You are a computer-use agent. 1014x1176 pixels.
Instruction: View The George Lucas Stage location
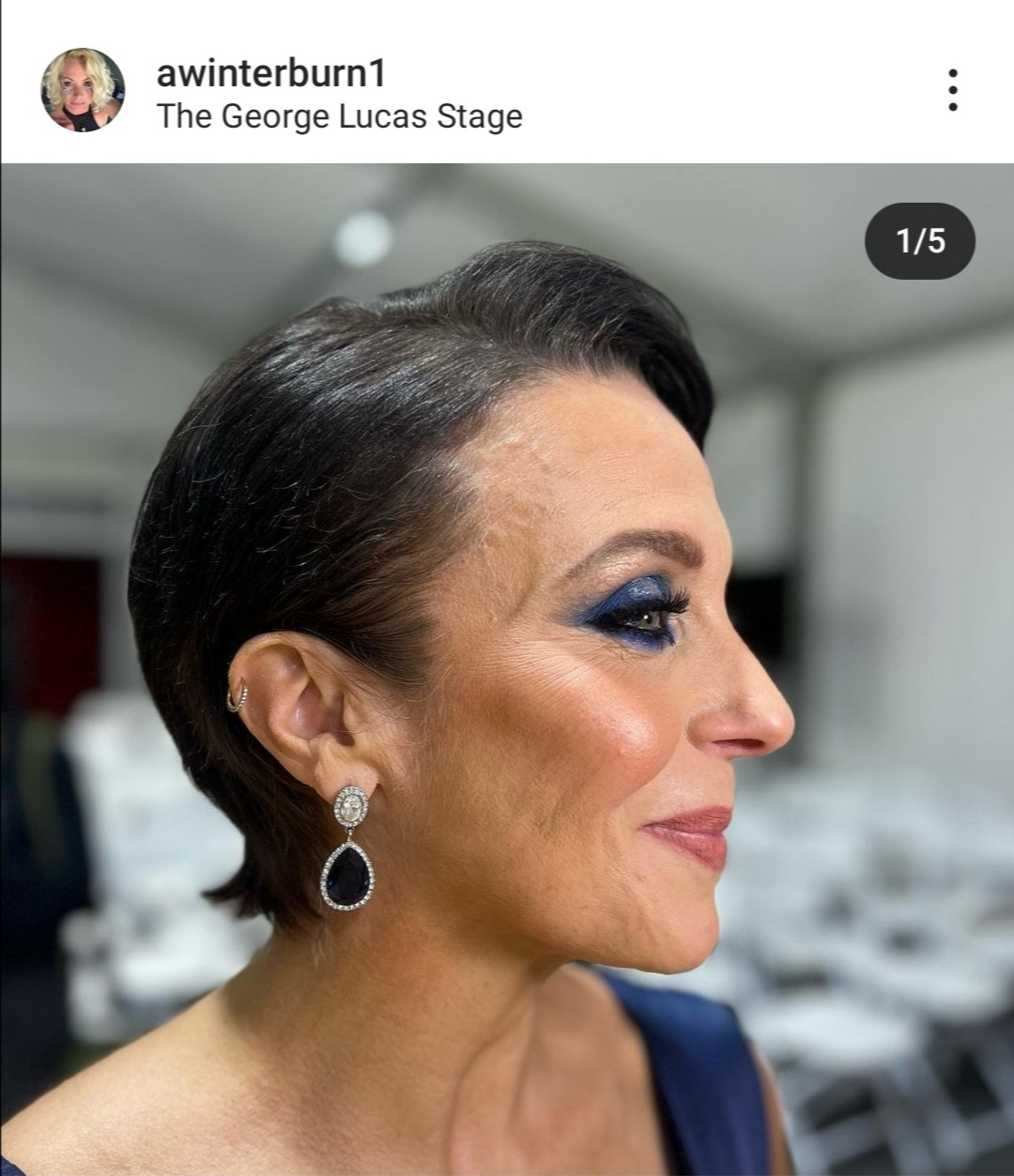coord(339,116)
